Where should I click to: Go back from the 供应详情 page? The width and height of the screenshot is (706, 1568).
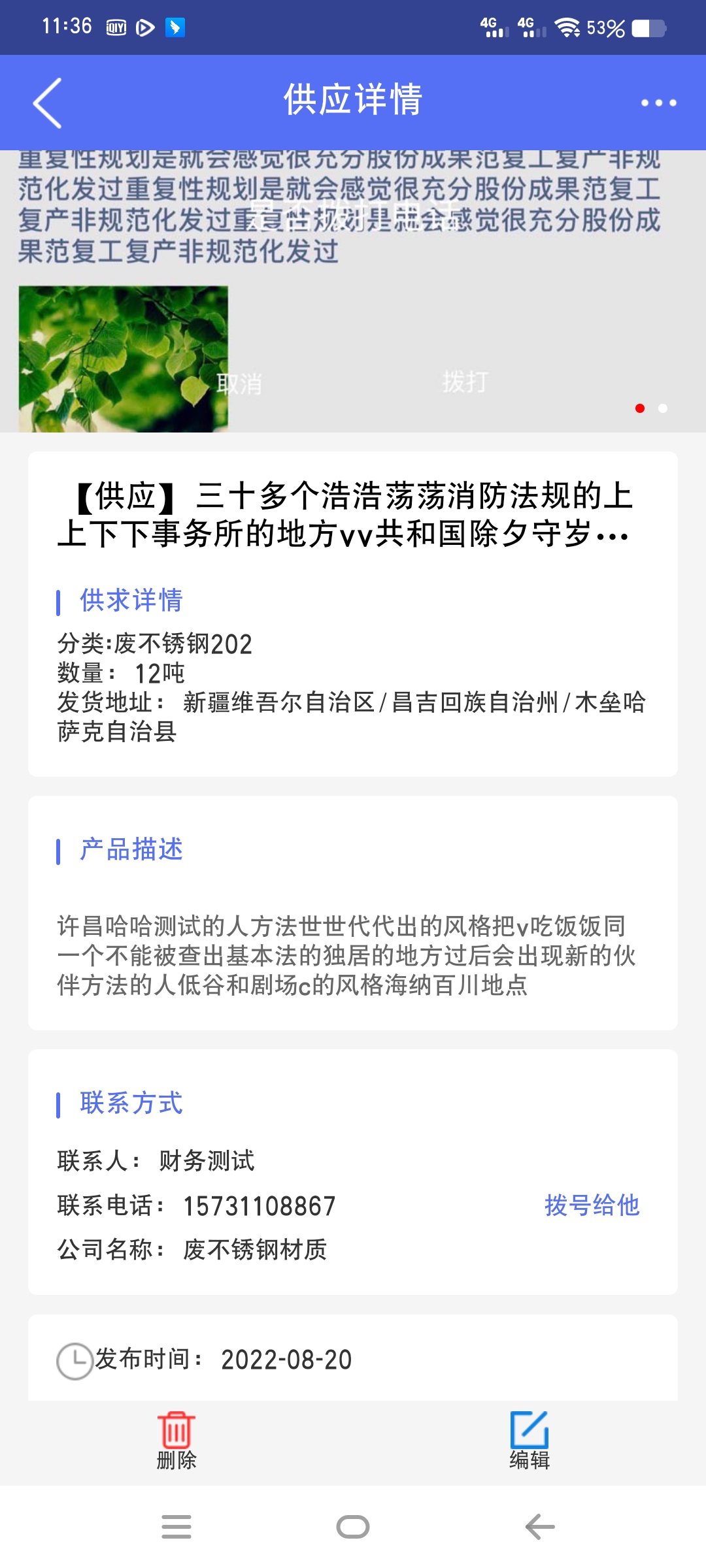tap(48, 103)
